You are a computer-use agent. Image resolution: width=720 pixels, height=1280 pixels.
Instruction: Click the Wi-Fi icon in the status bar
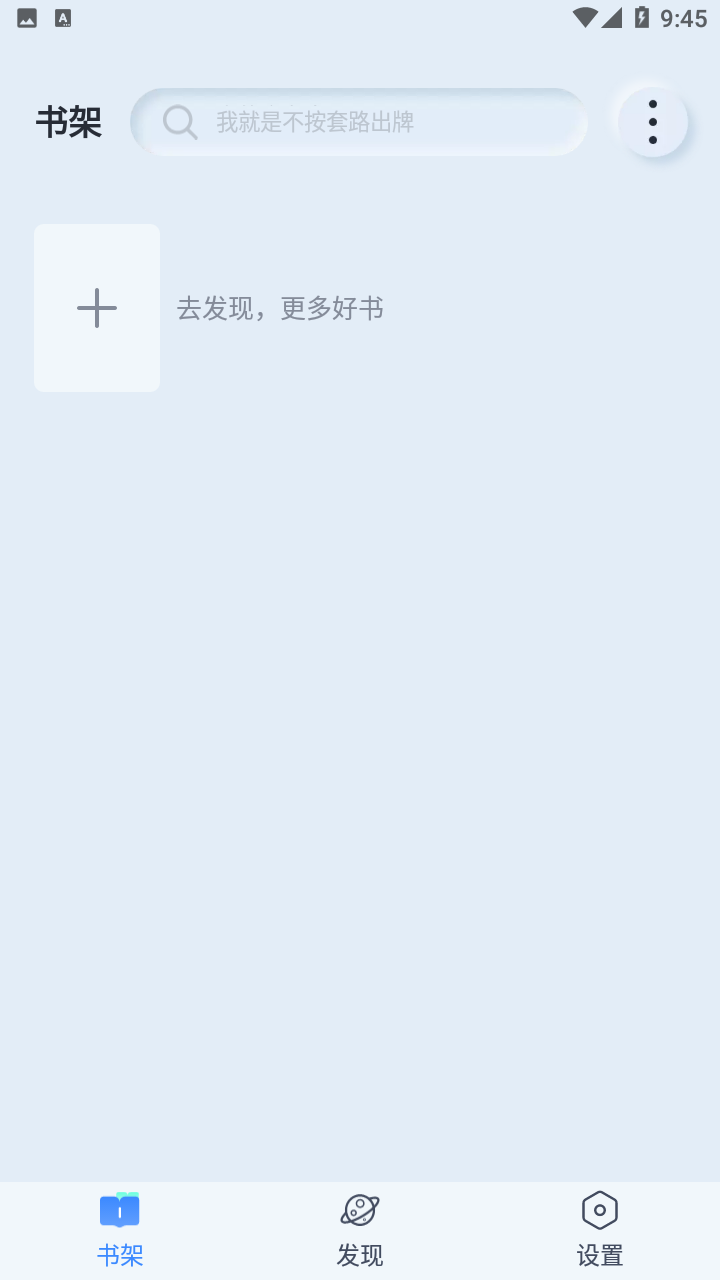click(585, 17)
